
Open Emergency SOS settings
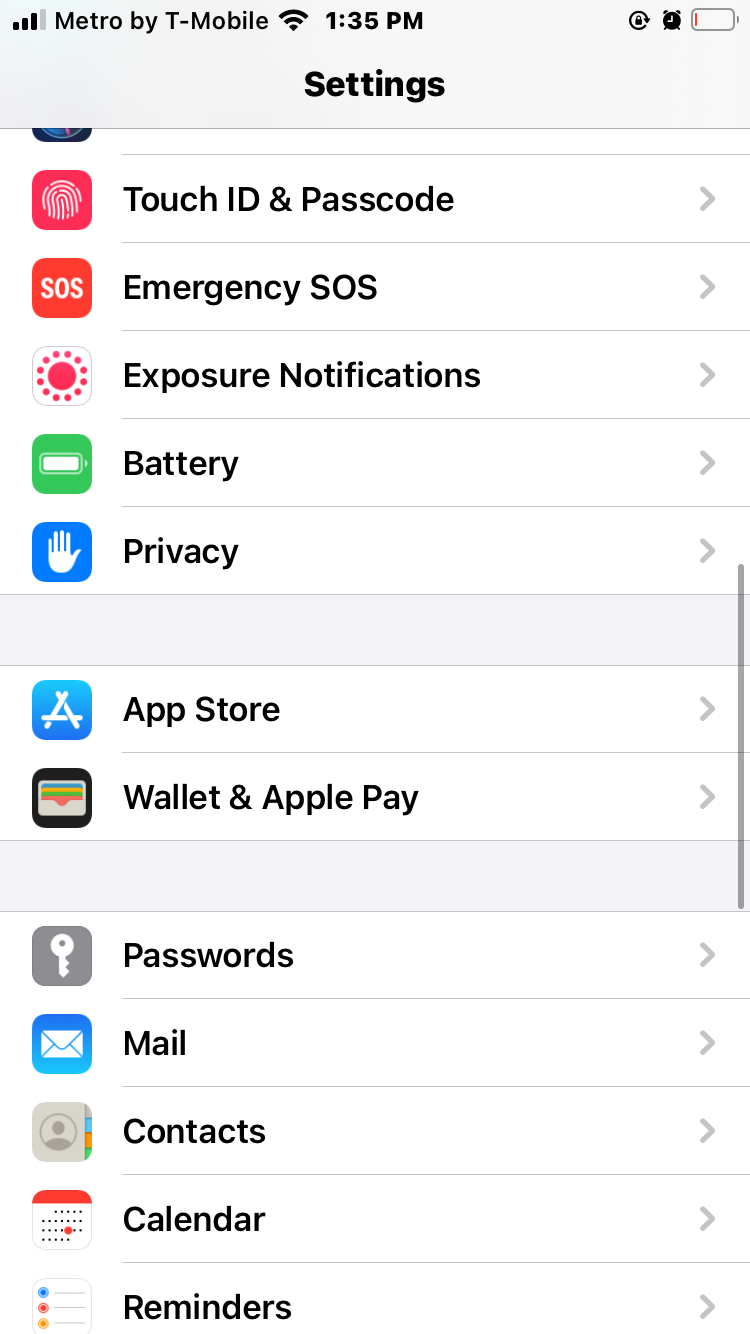pos(250,288)
